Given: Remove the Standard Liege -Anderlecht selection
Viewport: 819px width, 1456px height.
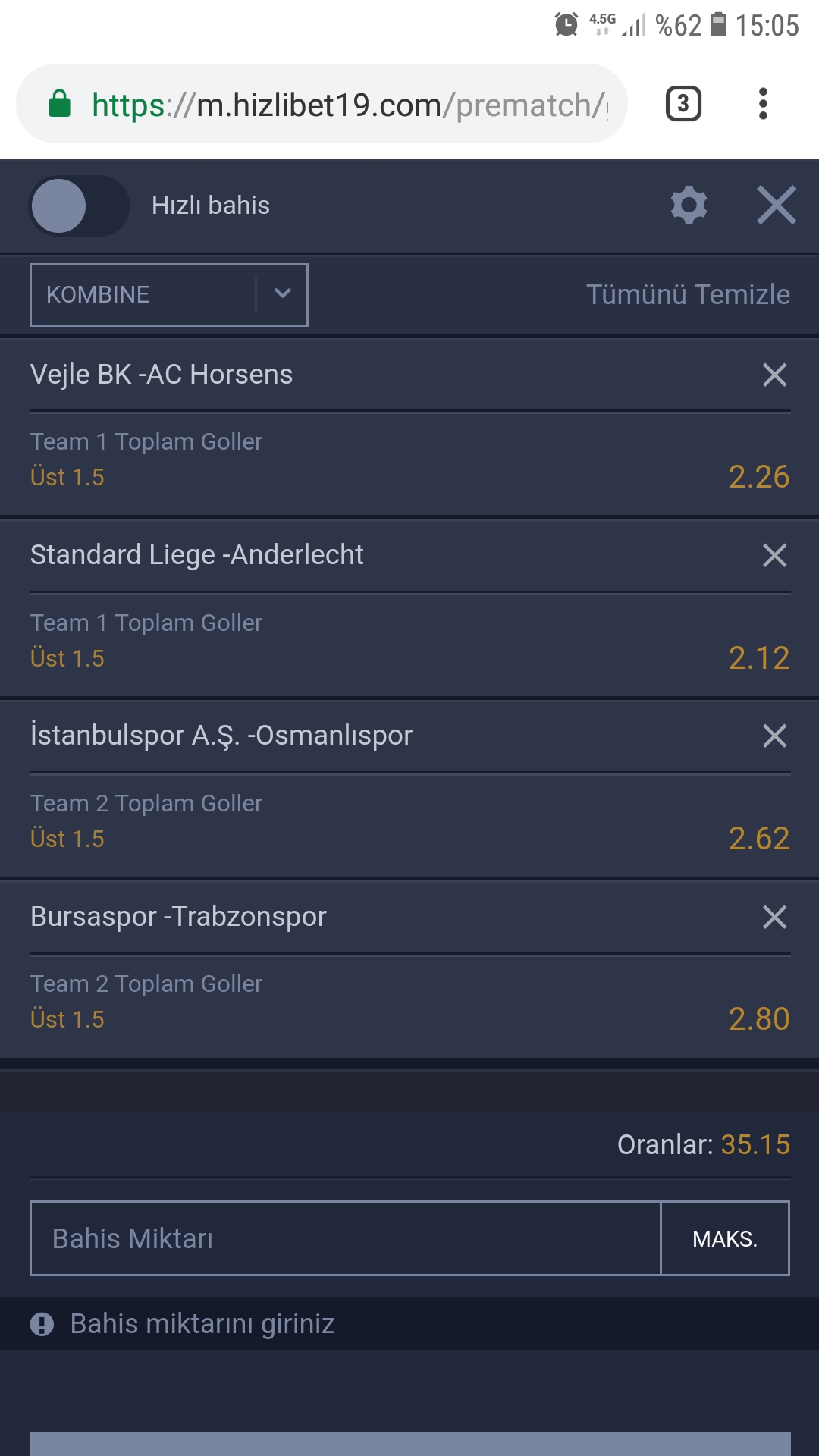Looking at the screenshot, I should (x=775, y=555).
